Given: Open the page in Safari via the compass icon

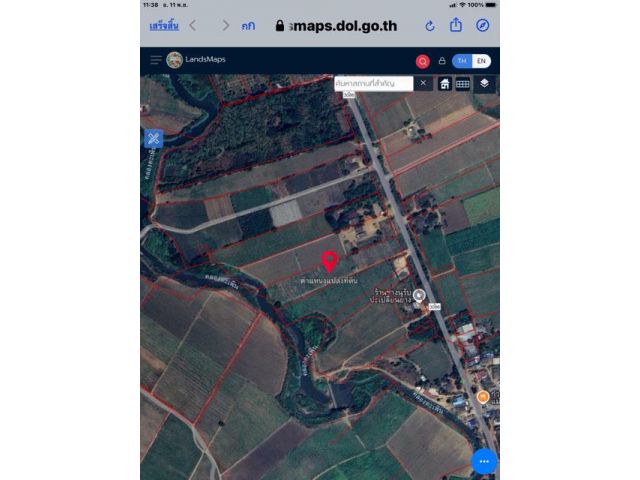Looking at the screenshot, I should click(483, 25).
